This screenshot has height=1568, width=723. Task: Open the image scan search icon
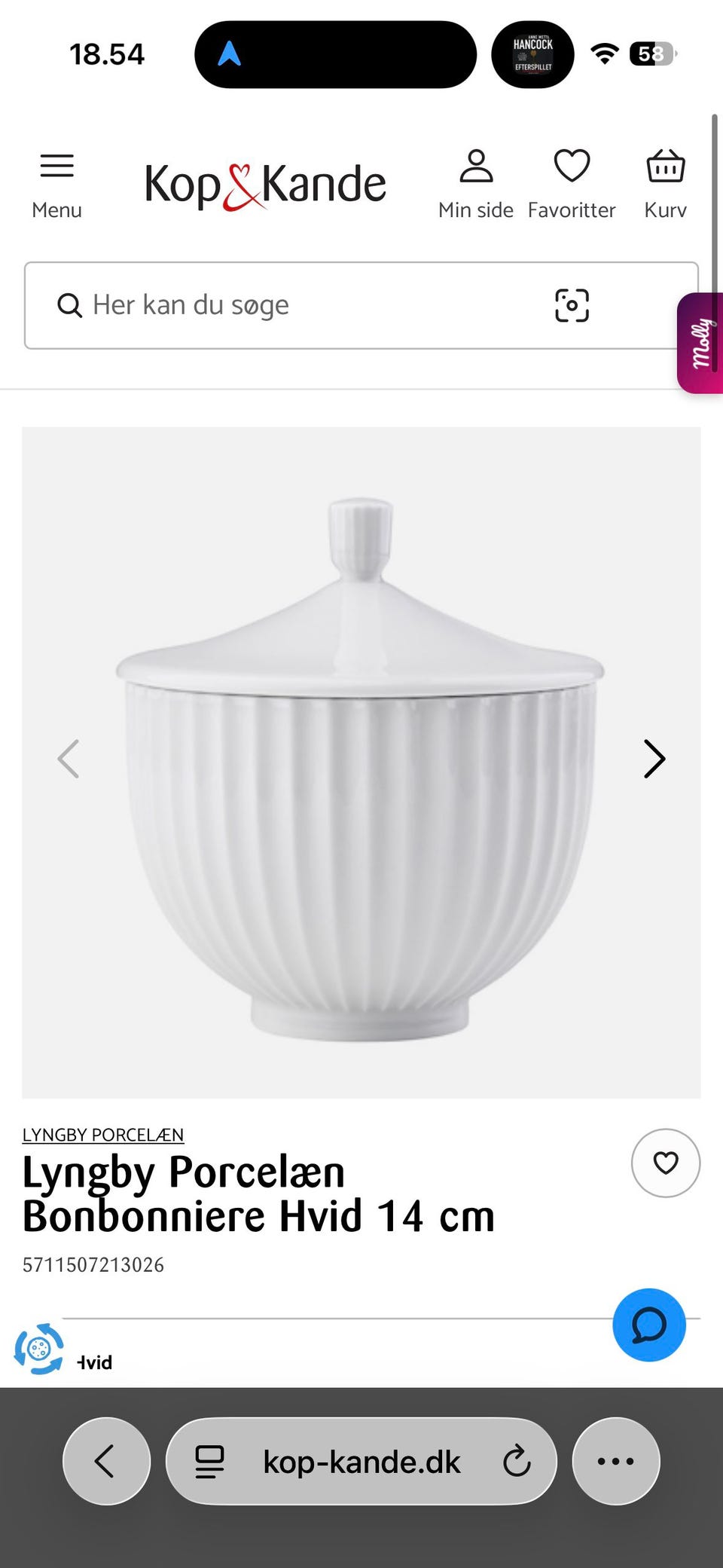(572, 305)
